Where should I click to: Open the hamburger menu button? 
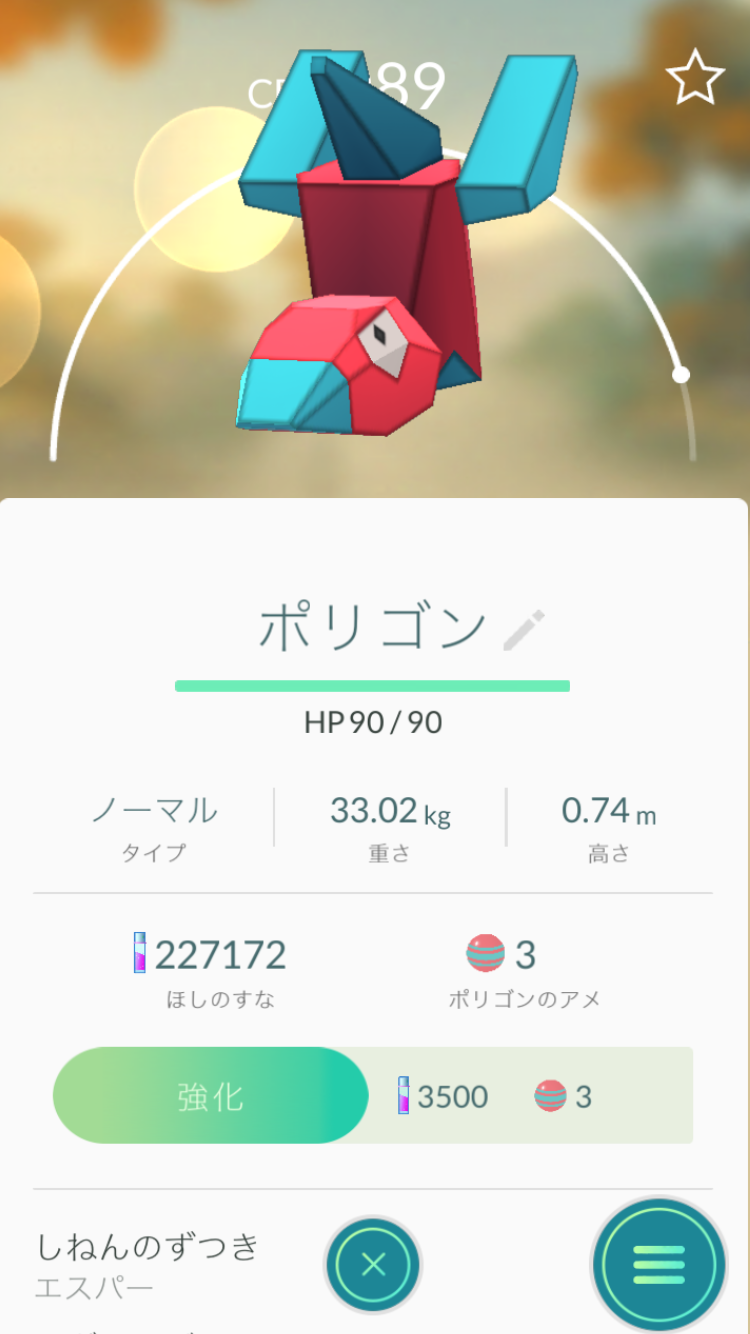click(x=657, y=1263)
